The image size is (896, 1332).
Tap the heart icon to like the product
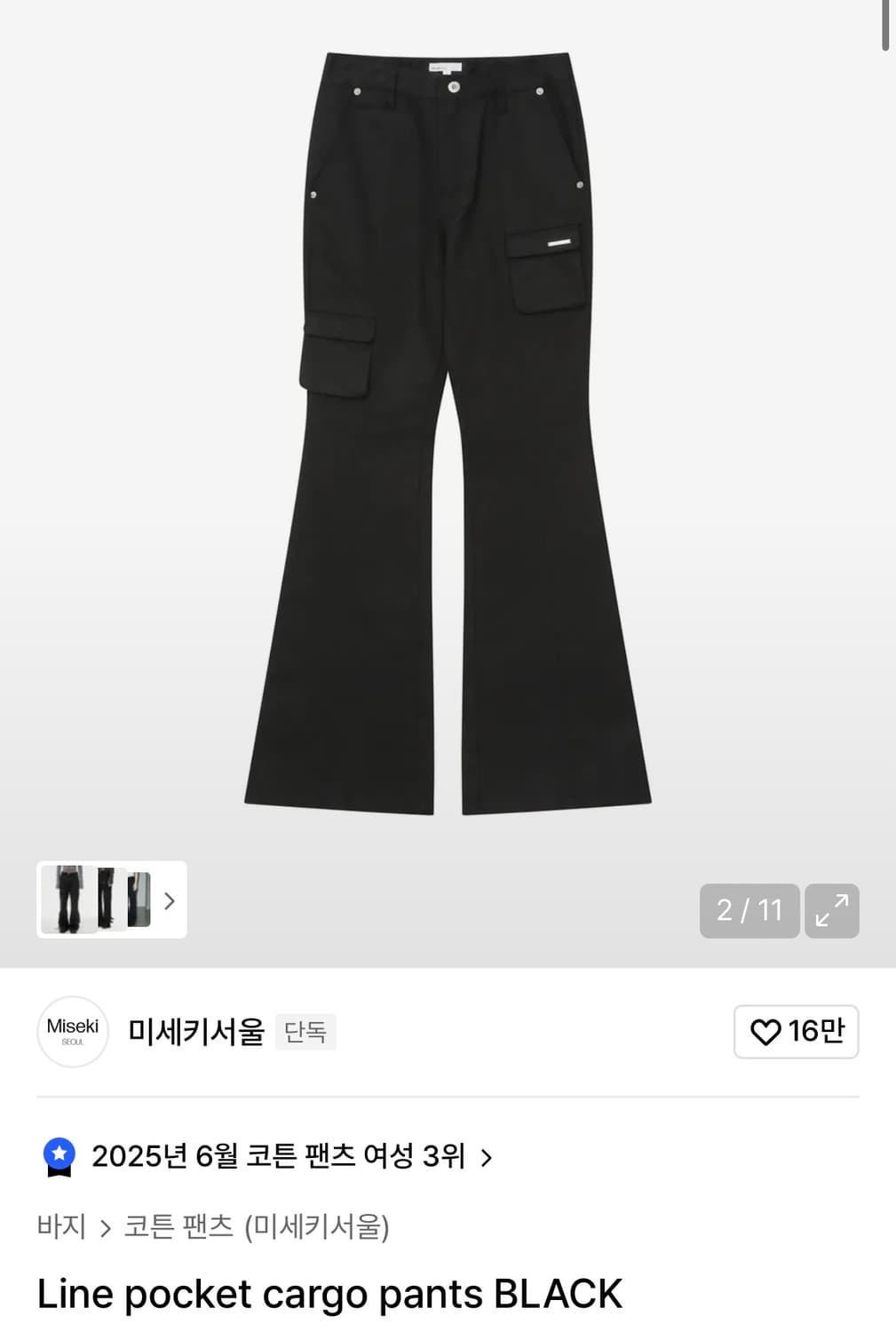point(765,1032)
